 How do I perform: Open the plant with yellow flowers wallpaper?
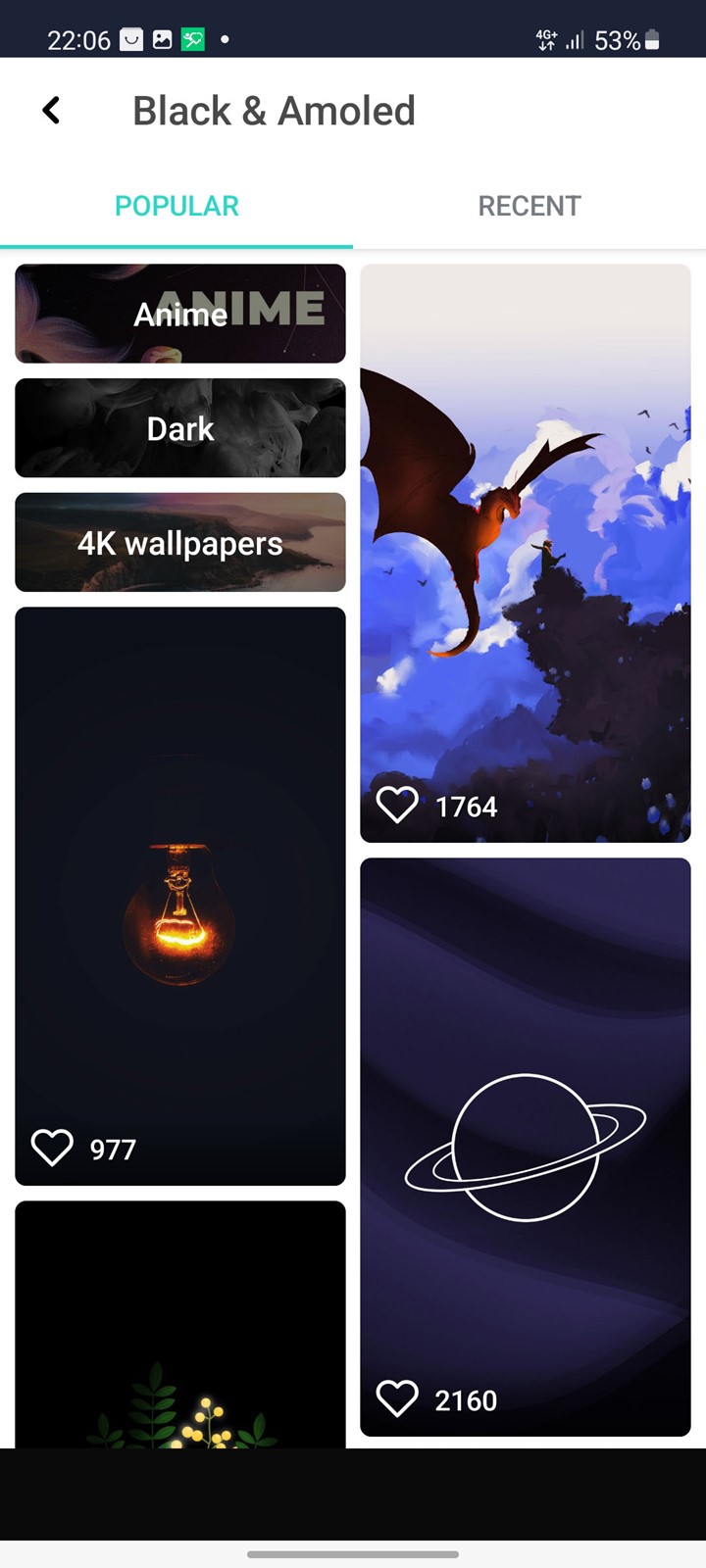180,1325
